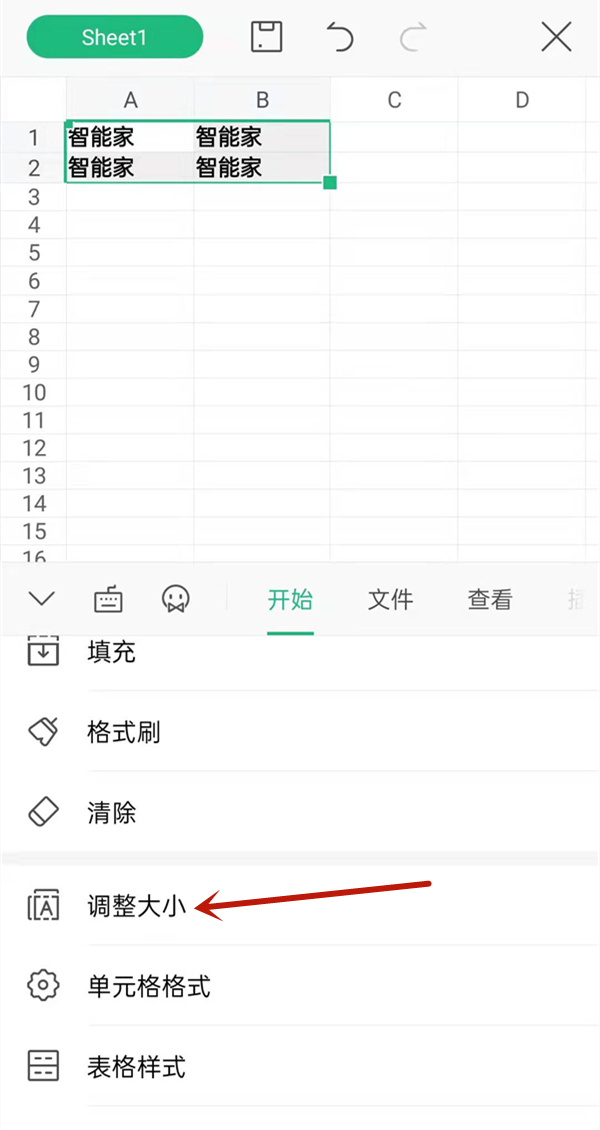This screenshot has height=1130, width=600.
Task: Open the assistant face icon
Action: [176, 599]
